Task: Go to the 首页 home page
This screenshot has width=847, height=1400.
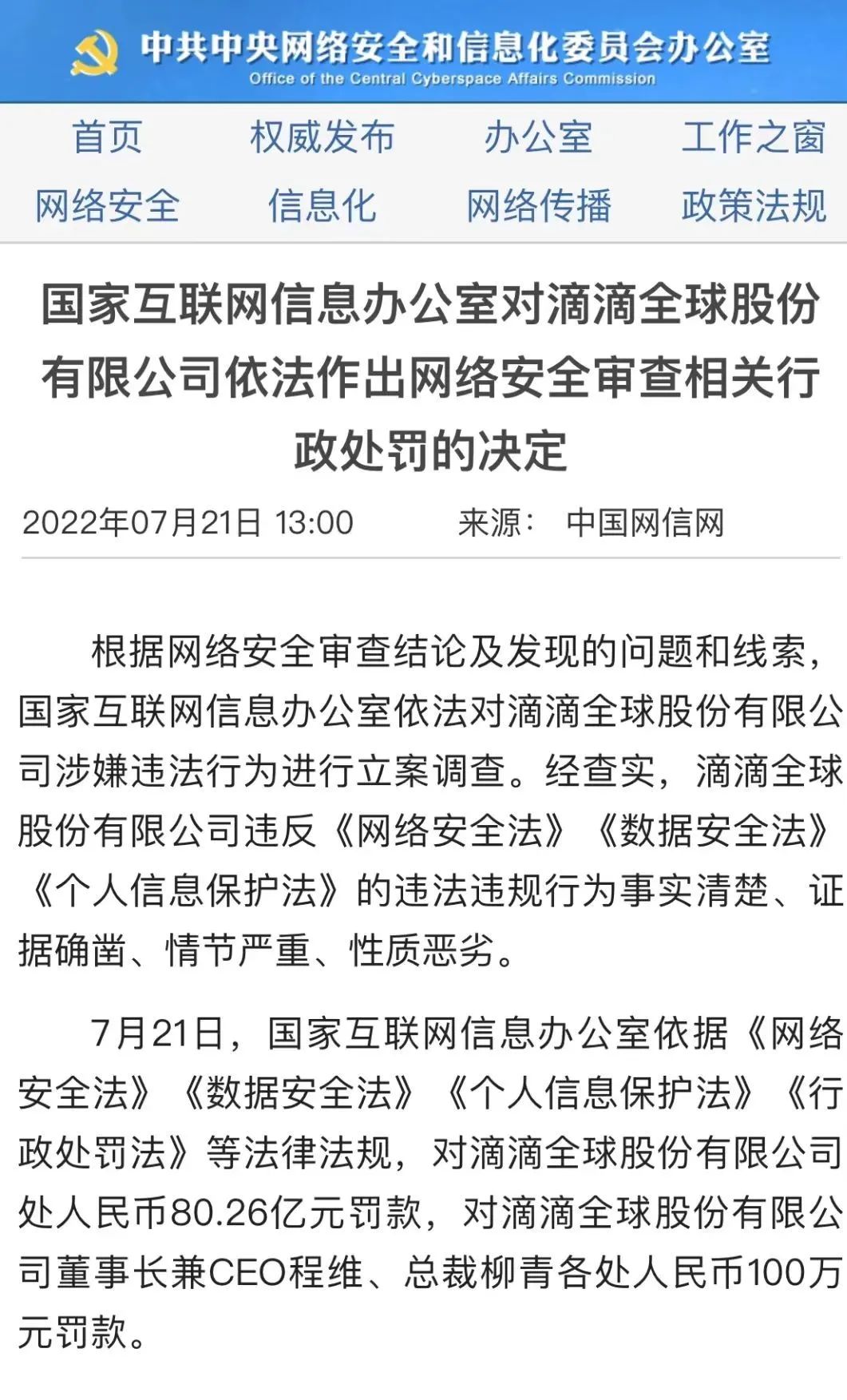Action: pos(107,137)
